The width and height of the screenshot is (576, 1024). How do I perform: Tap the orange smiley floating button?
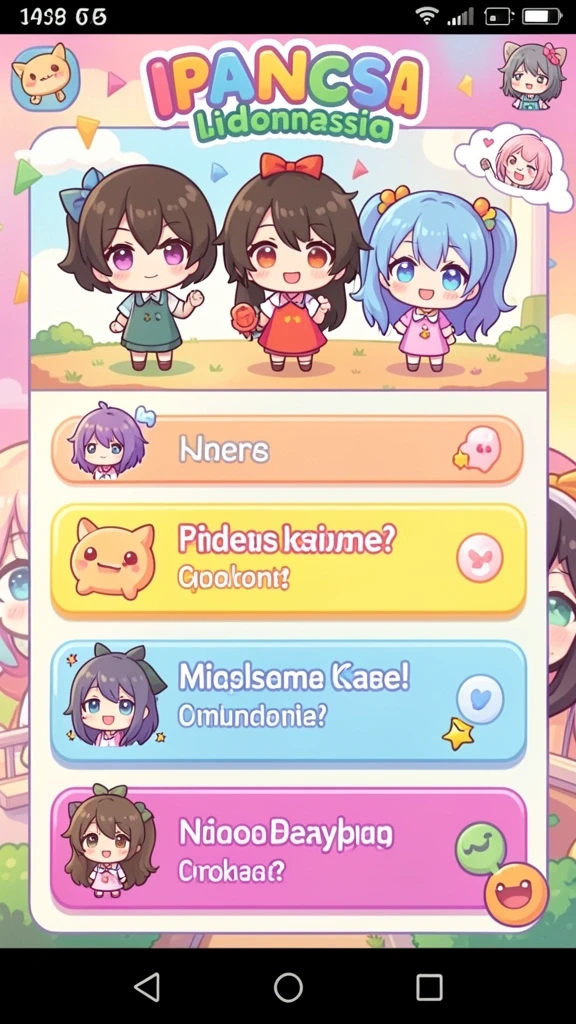[x=516, y=894]
